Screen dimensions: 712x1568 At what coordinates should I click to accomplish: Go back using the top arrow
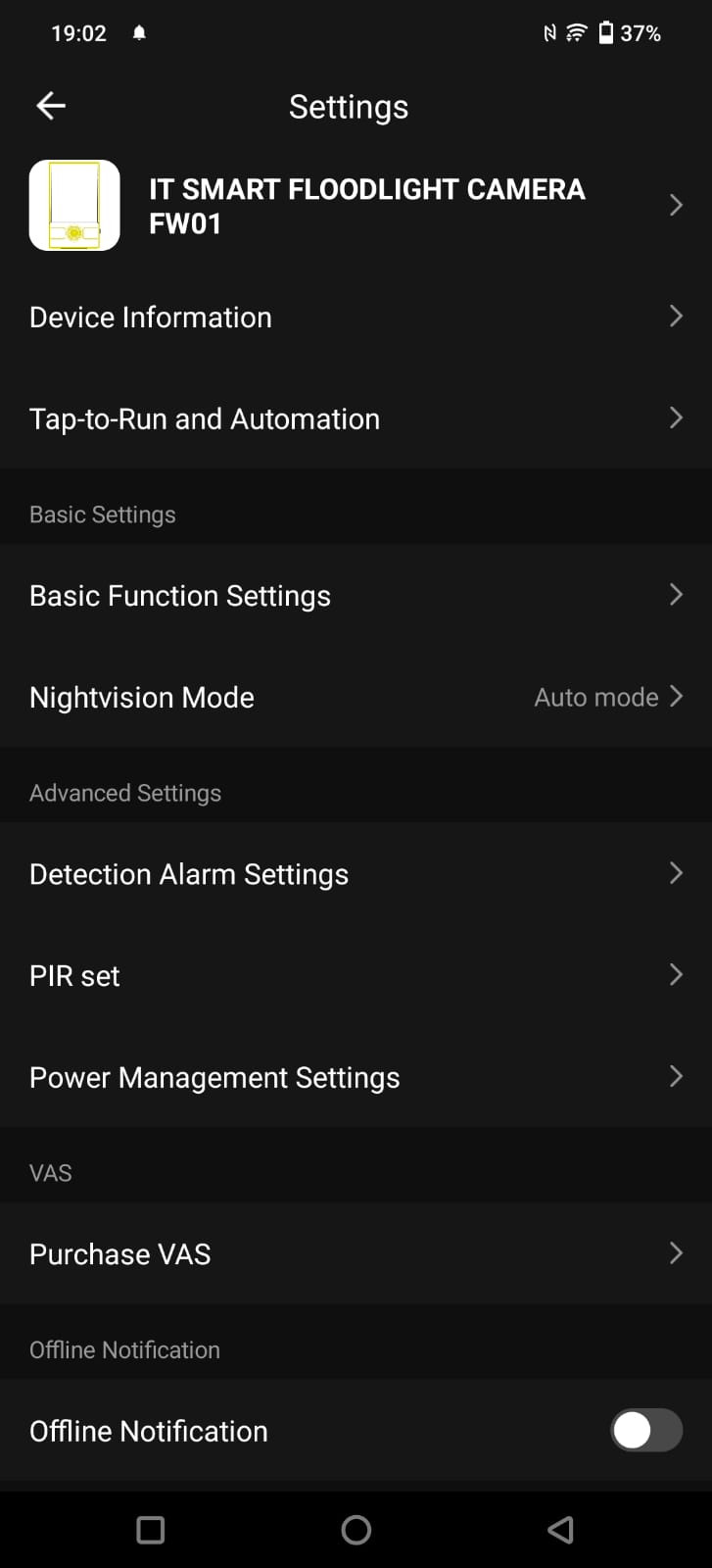(51, 106)
